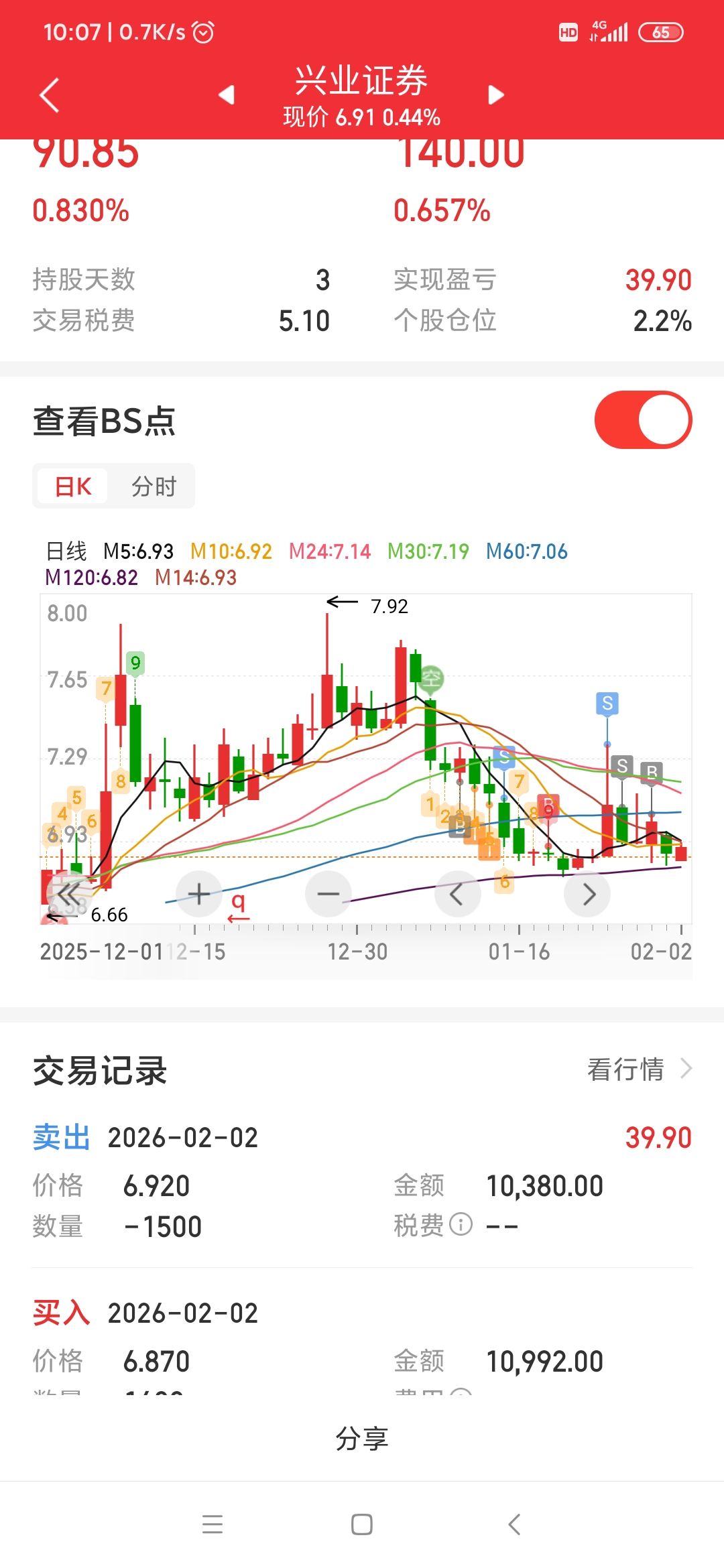Tap the system home button
This screenshot has width=724, height=1568.
362,1524
